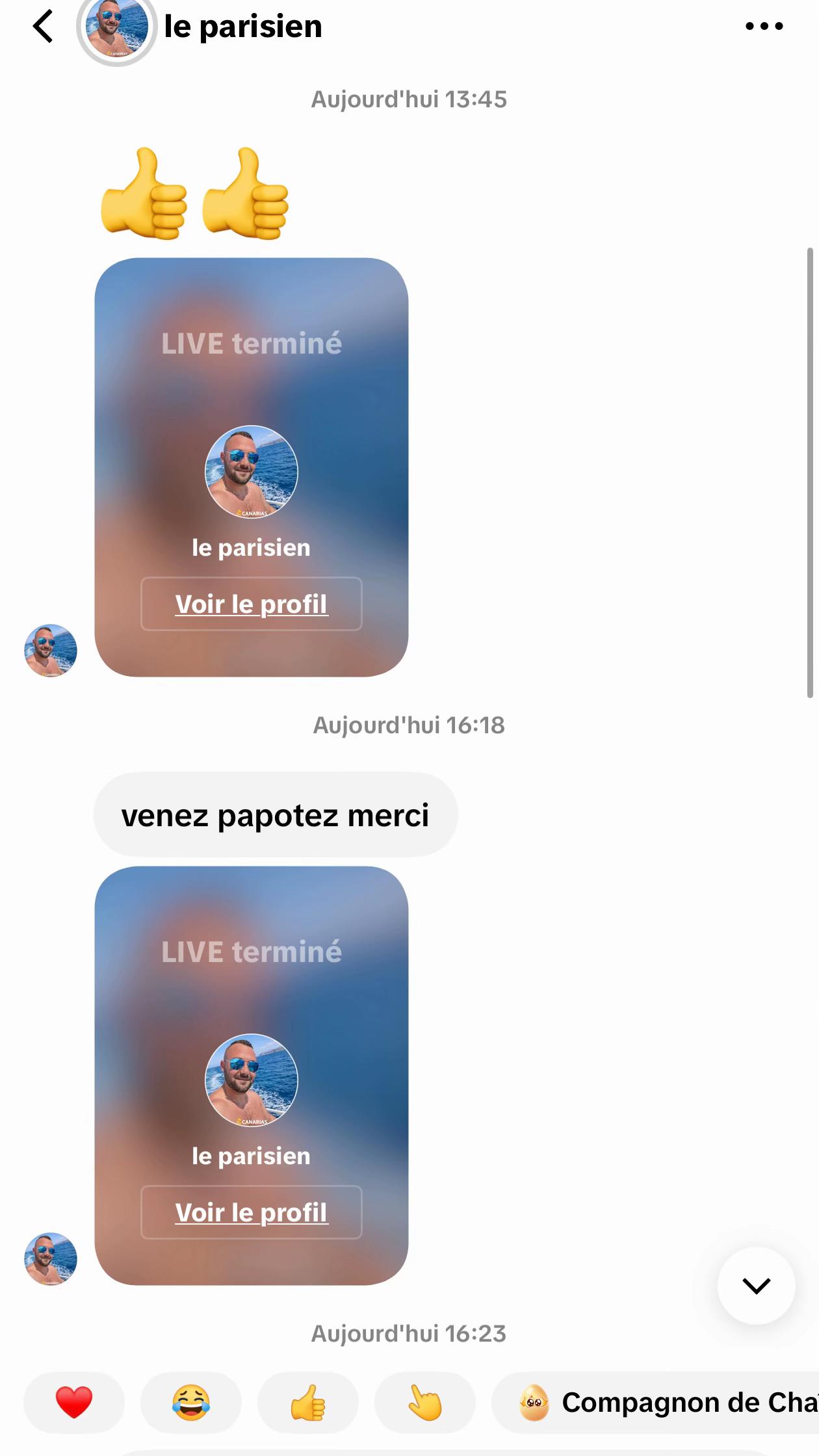The width and height of the screenshot is (819, 1456).
Task: Open the three-dot options menu
Action: 764,27
